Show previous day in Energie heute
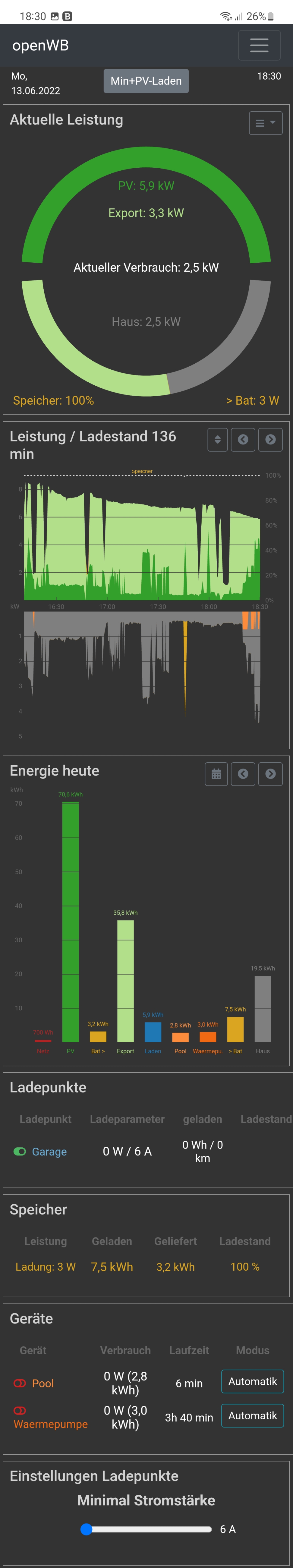Screen dimensions: 293x1568 click(243, 774)
